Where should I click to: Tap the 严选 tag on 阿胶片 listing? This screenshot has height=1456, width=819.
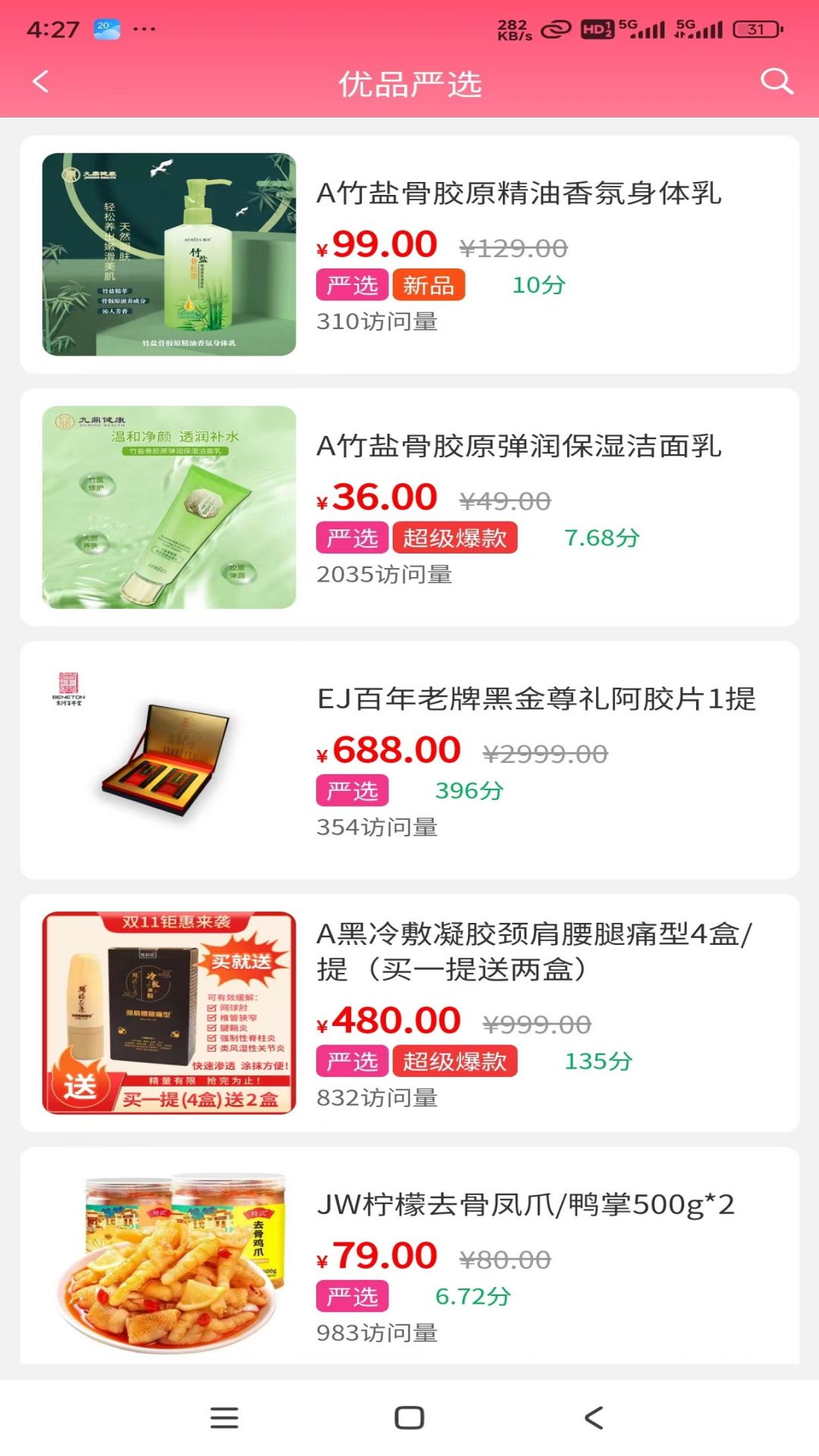tap(352, 790)
